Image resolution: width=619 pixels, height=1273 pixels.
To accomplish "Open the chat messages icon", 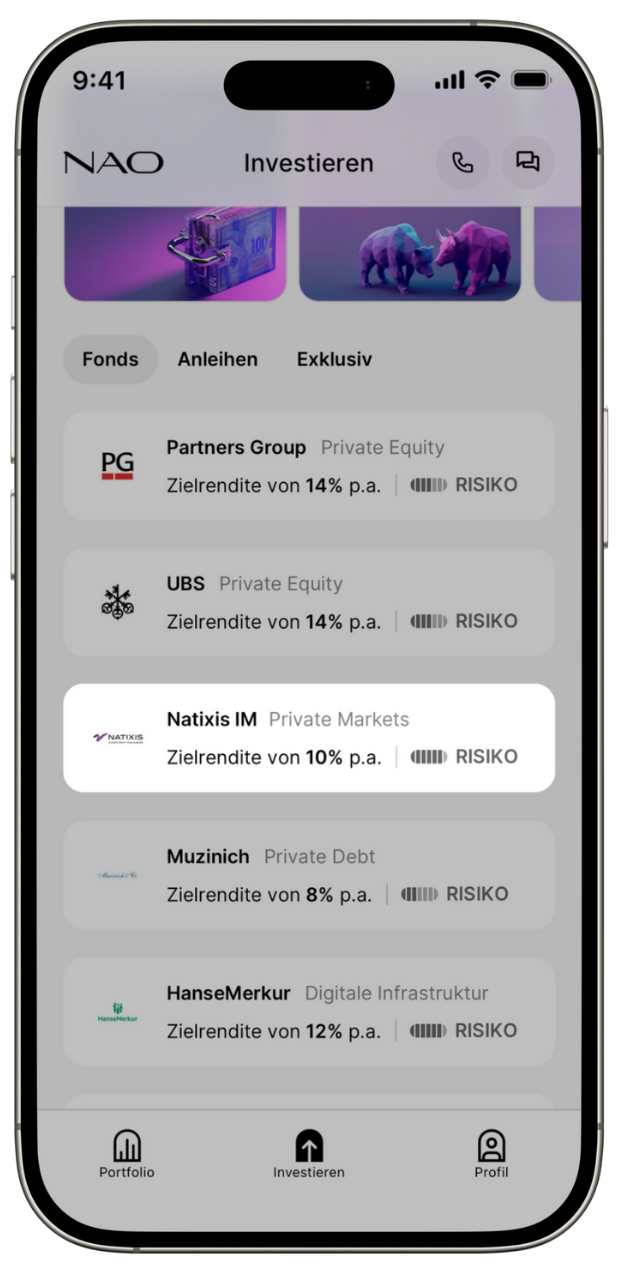I will (527, 162).
